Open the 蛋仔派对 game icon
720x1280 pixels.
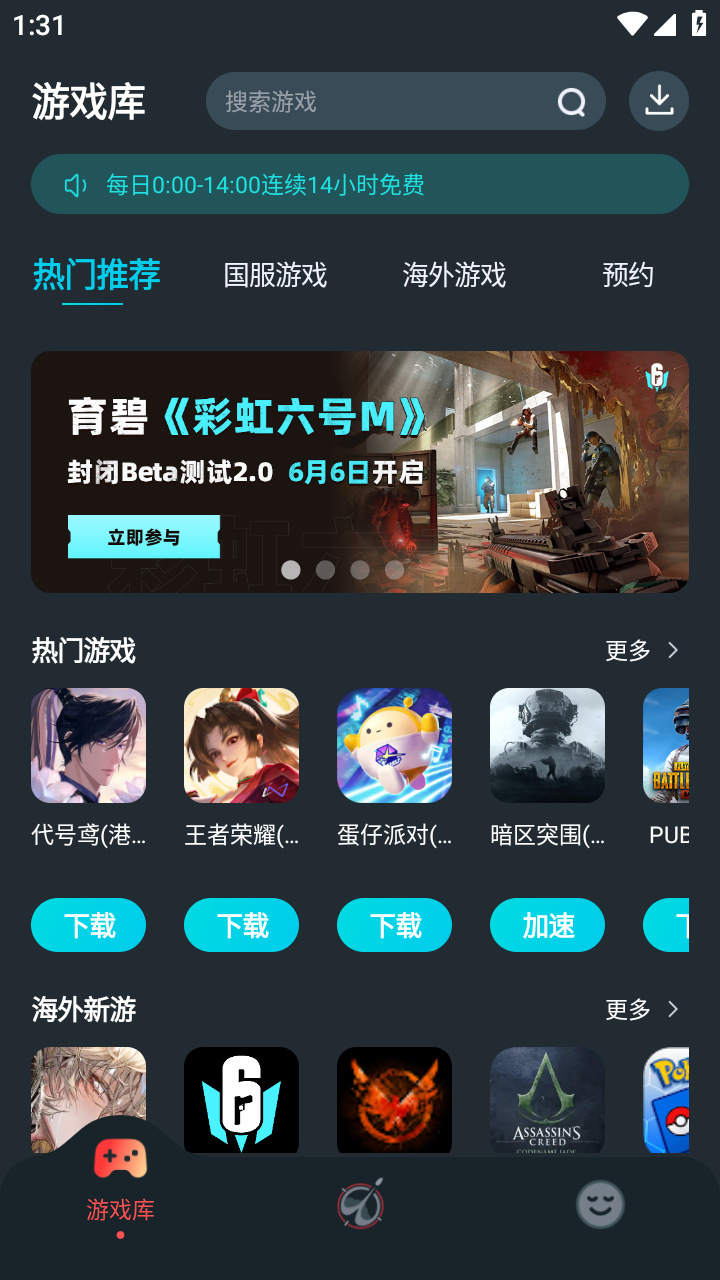(394, 745)
